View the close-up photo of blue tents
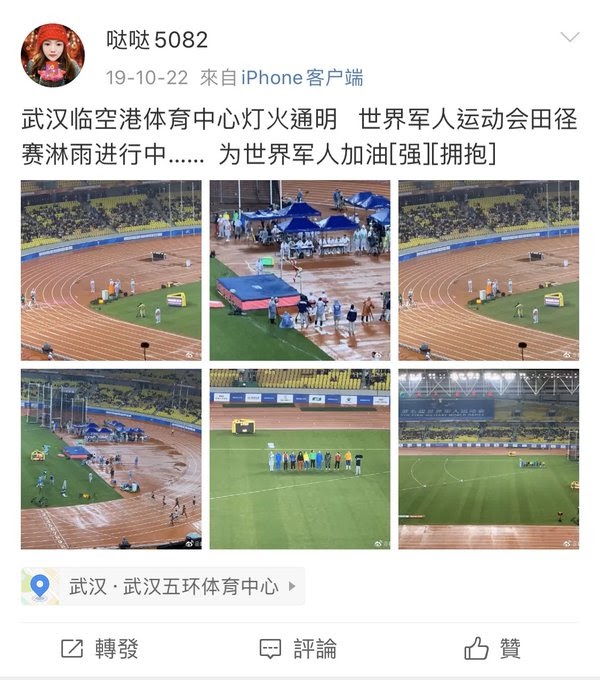 click(x=299, y=270)
